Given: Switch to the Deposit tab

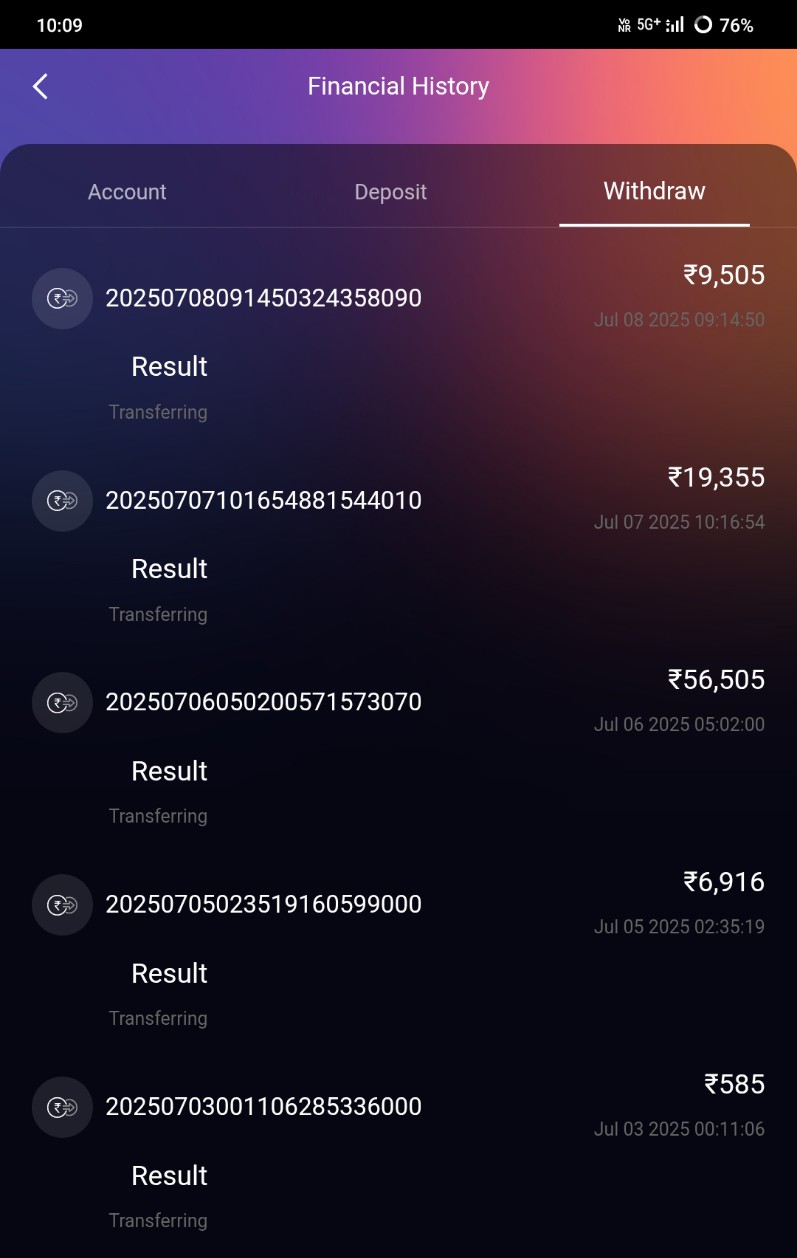Looking at the screenshot, I should coord(390,192).
